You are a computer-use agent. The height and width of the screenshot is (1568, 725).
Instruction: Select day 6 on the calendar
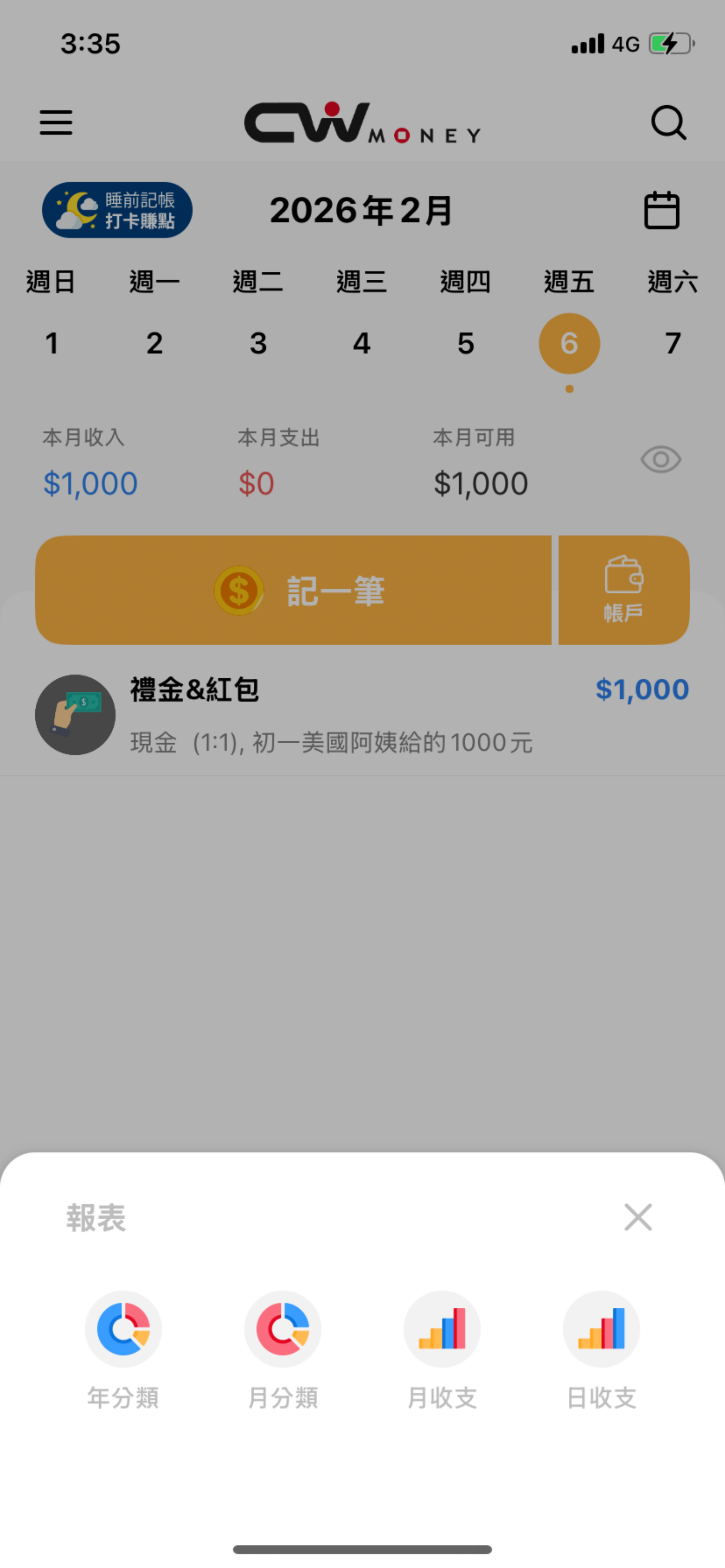(x=569, y=343)
